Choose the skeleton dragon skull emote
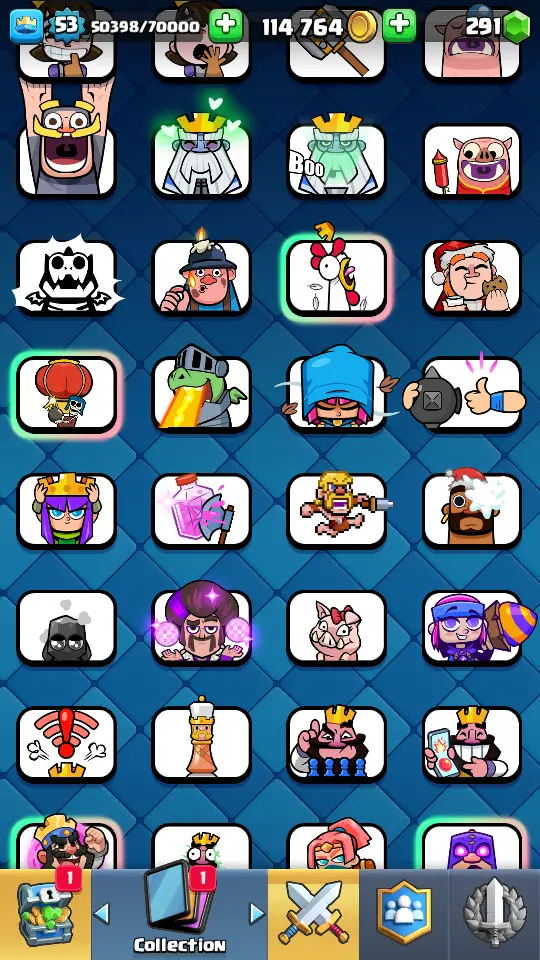Viewport: 540px width, 960px height. (x=66, y=277)
